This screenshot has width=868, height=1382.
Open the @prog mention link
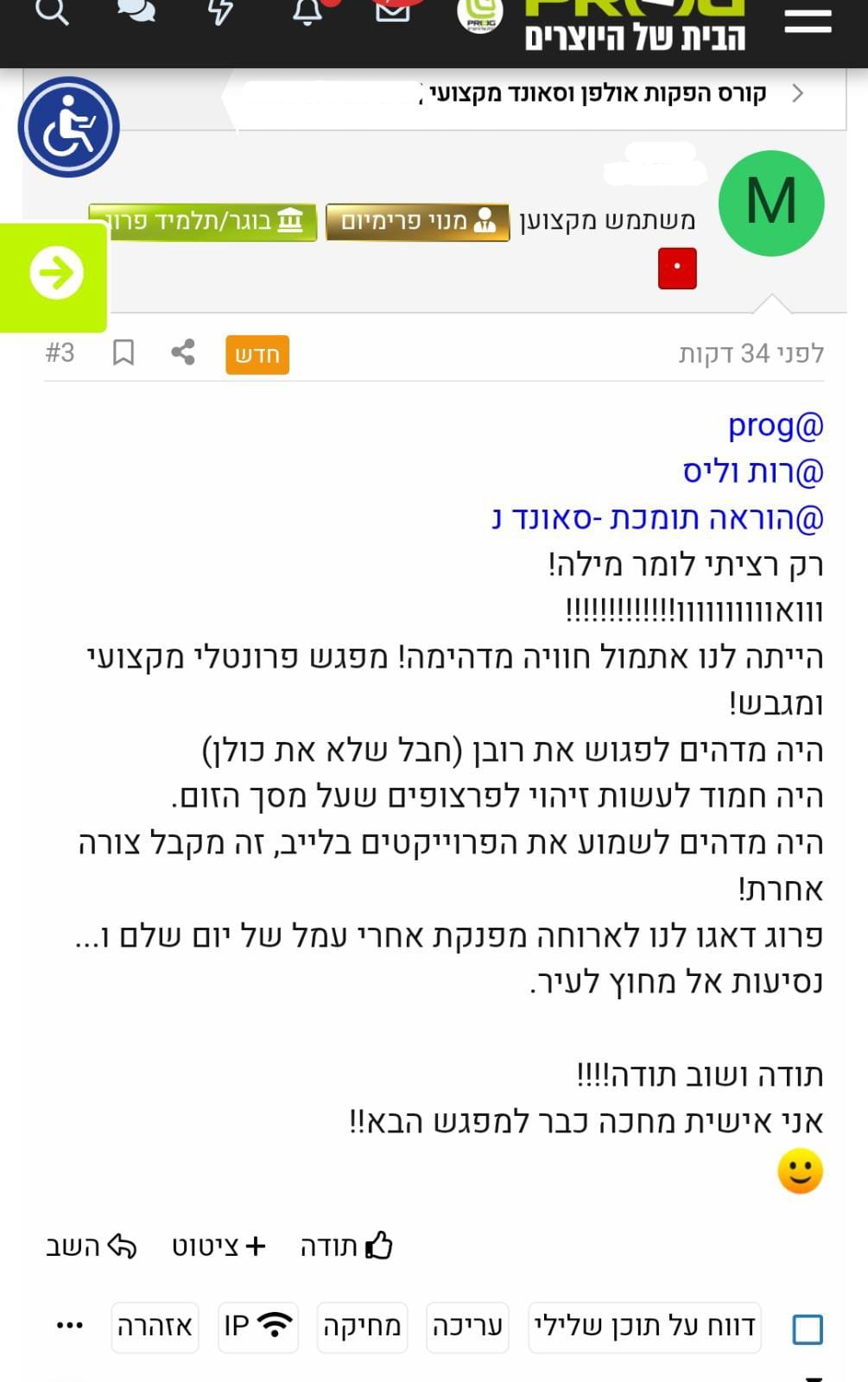pos(776,425)
